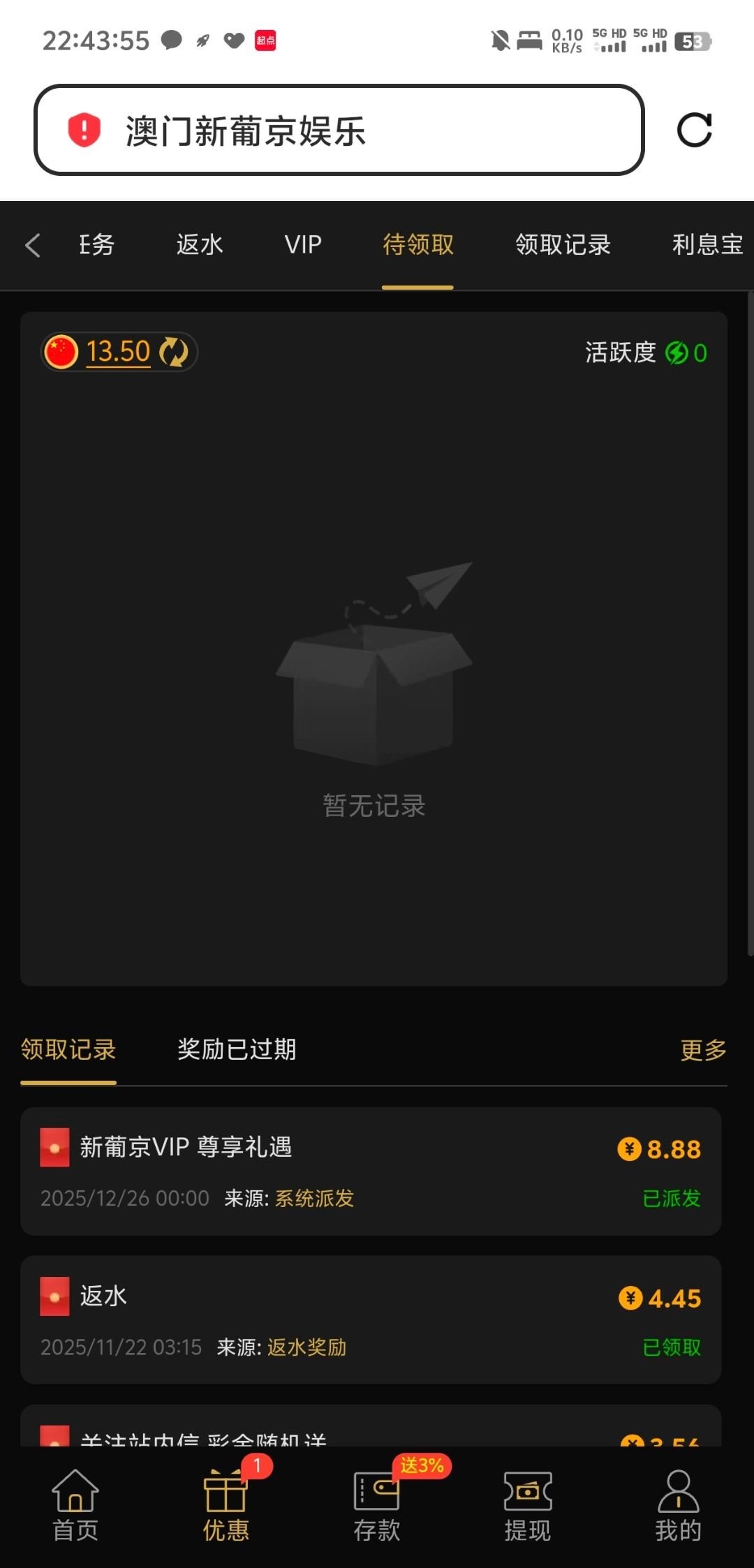Go to 首页 in bottom navigation

pos(75,1505)
